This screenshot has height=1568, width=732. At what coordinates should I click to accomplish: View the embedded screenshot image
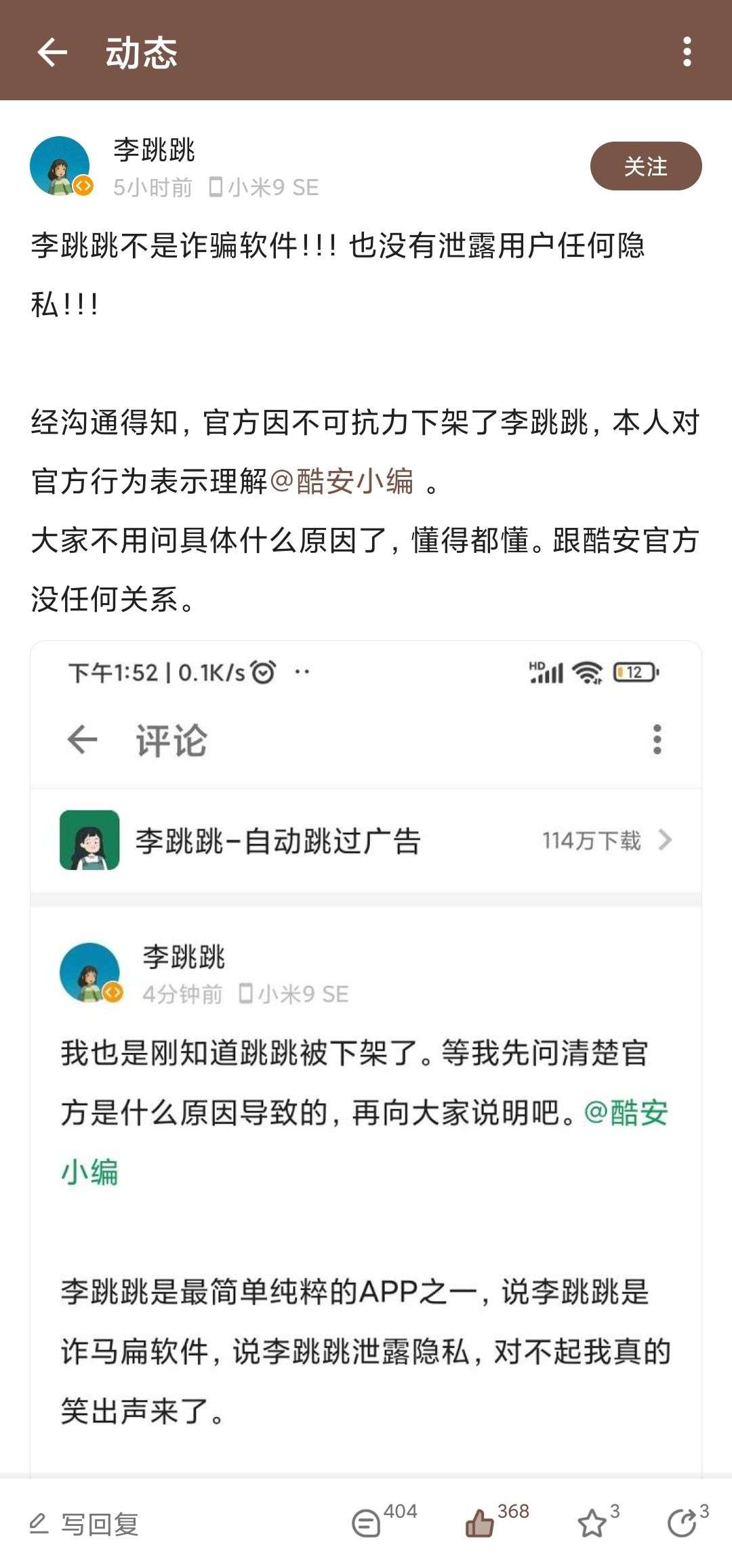(366, 1057)
